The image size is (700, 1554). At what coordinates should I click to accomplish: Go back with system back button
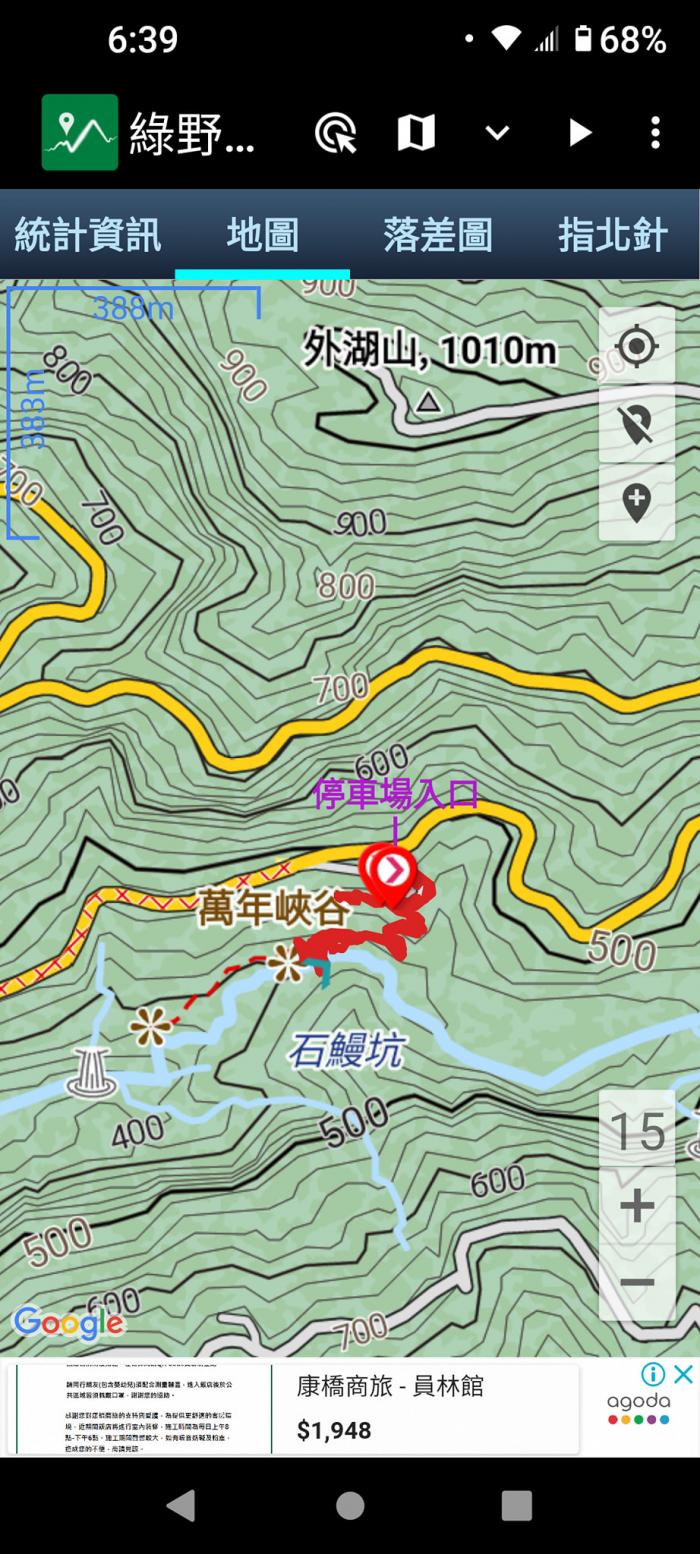(x=181, y=1505)
